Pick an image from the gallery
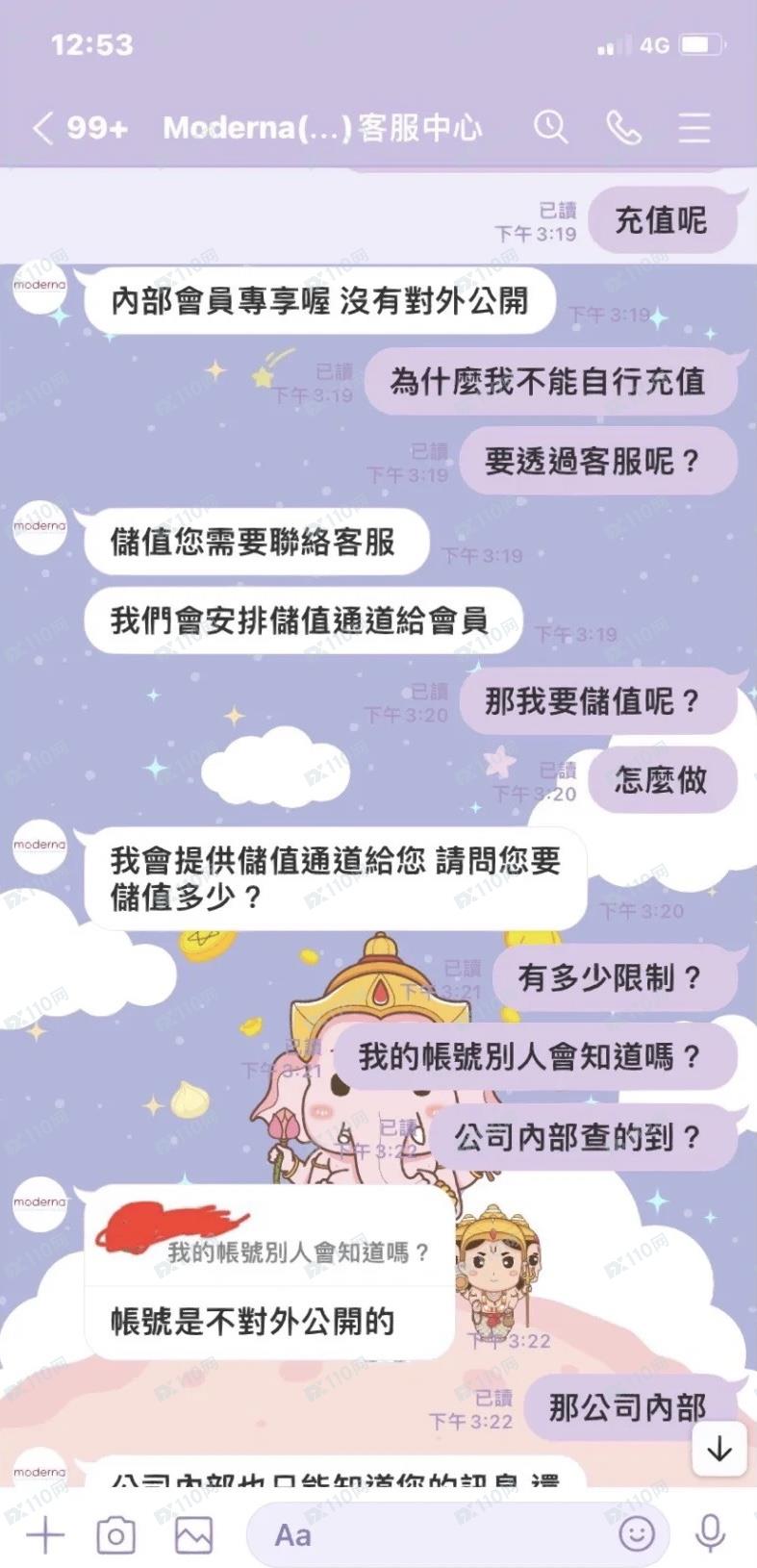Viewport: 757px width, 1568px height. pyautogui.click(x=193, y=1534)
